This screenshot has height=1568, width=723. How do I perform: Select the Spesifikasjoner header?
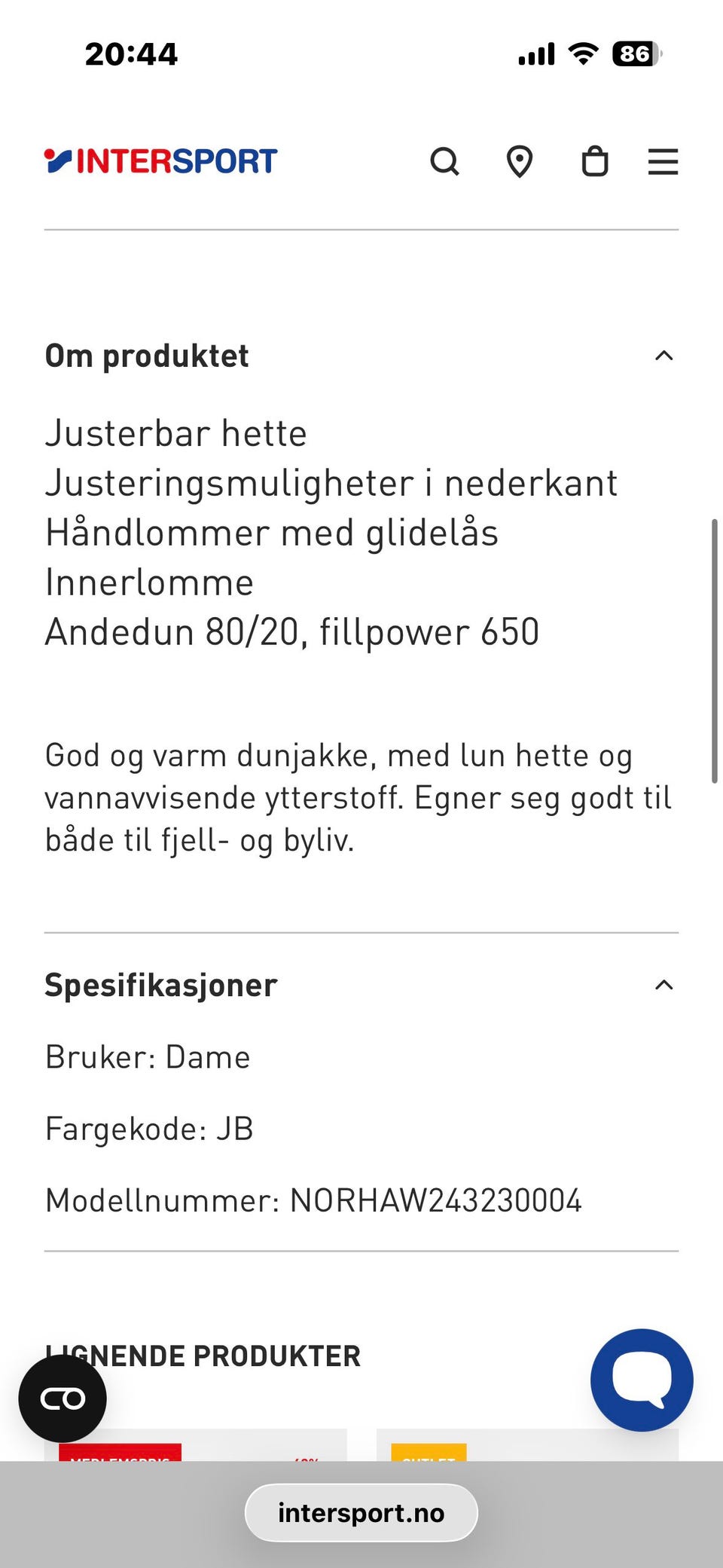tap(161, 984)
